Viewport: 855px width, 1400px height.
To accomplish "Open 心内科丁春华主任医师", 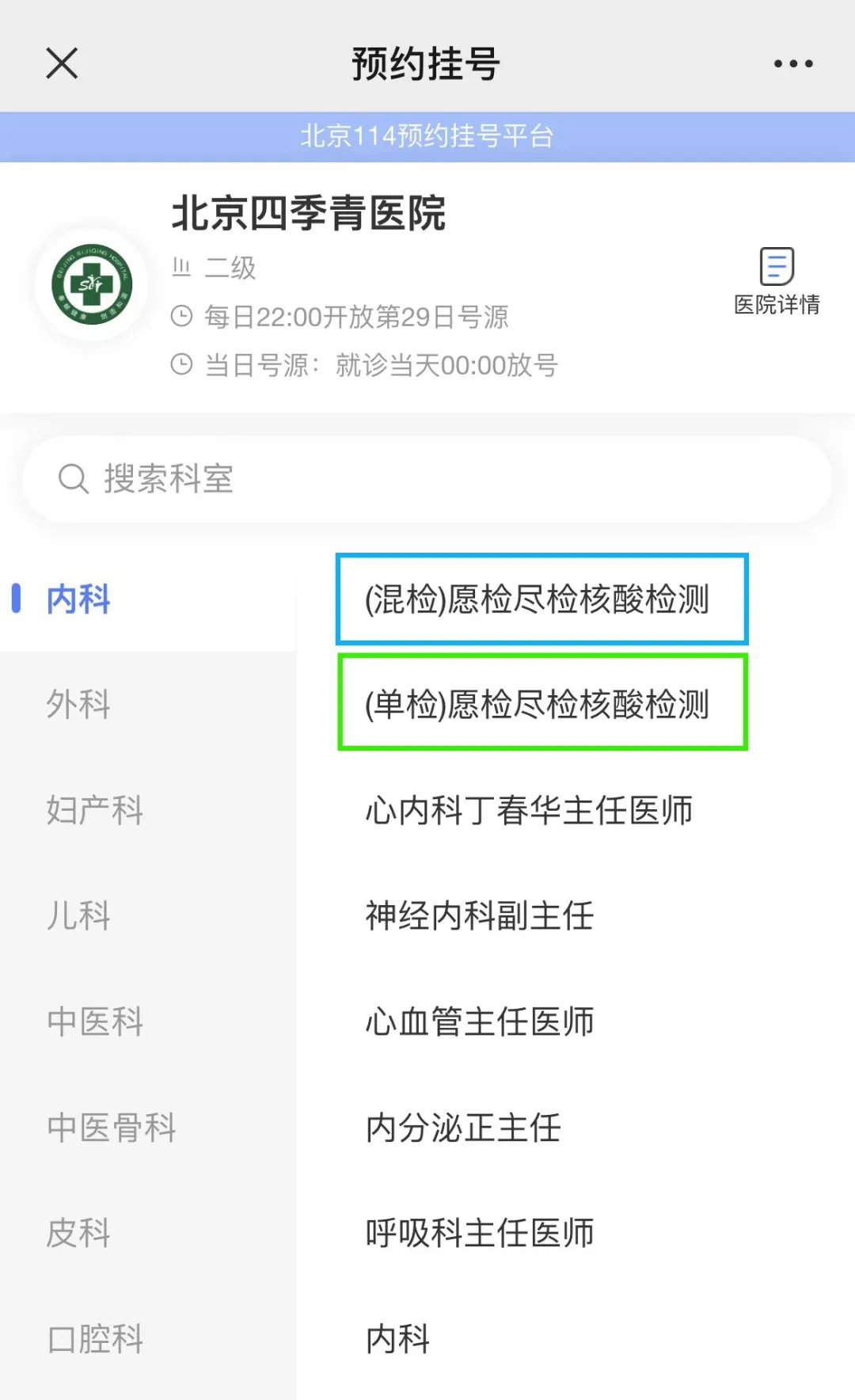I will point(529,810).
